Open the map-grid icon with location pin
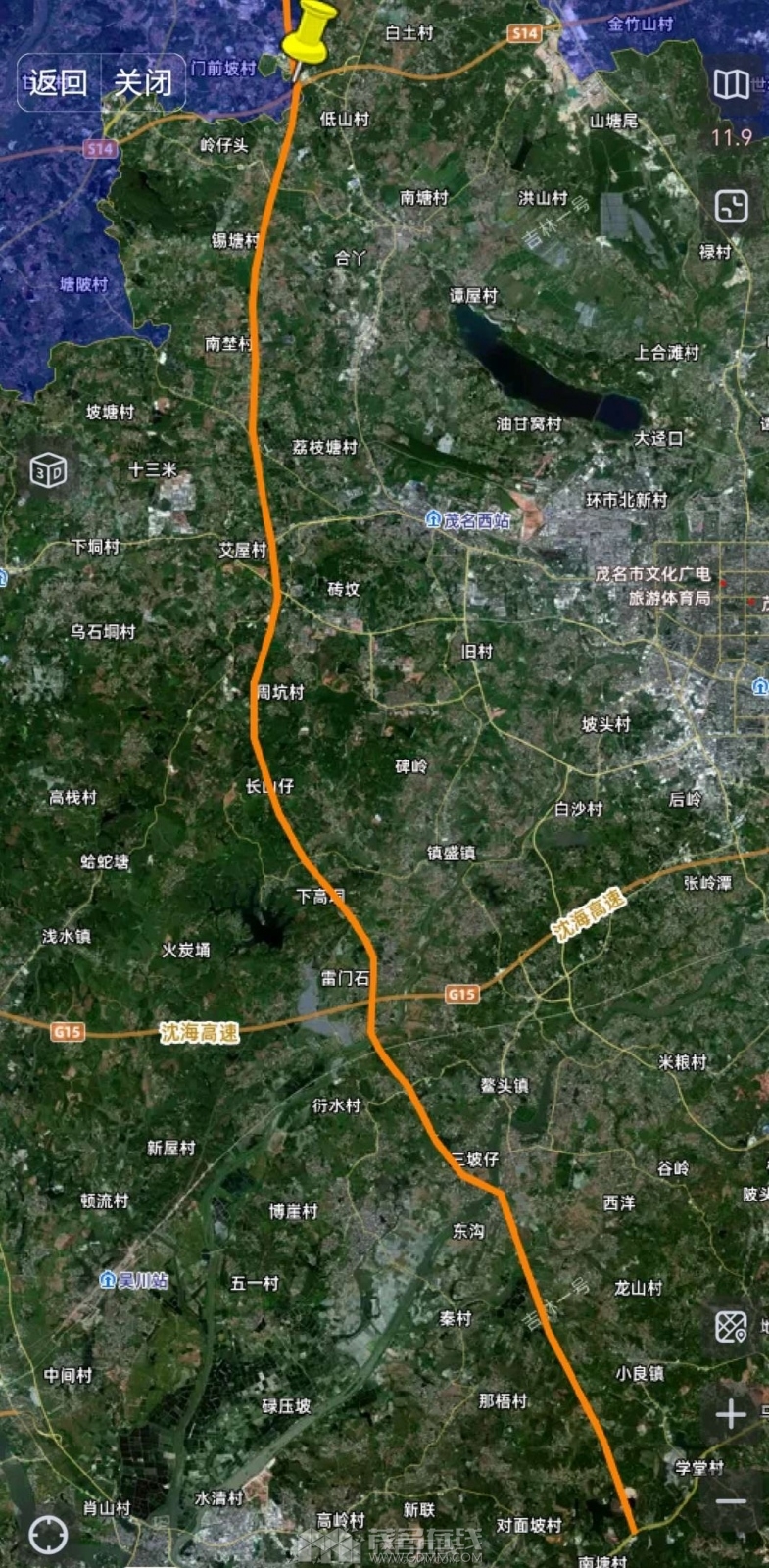 coord(731,1327)
